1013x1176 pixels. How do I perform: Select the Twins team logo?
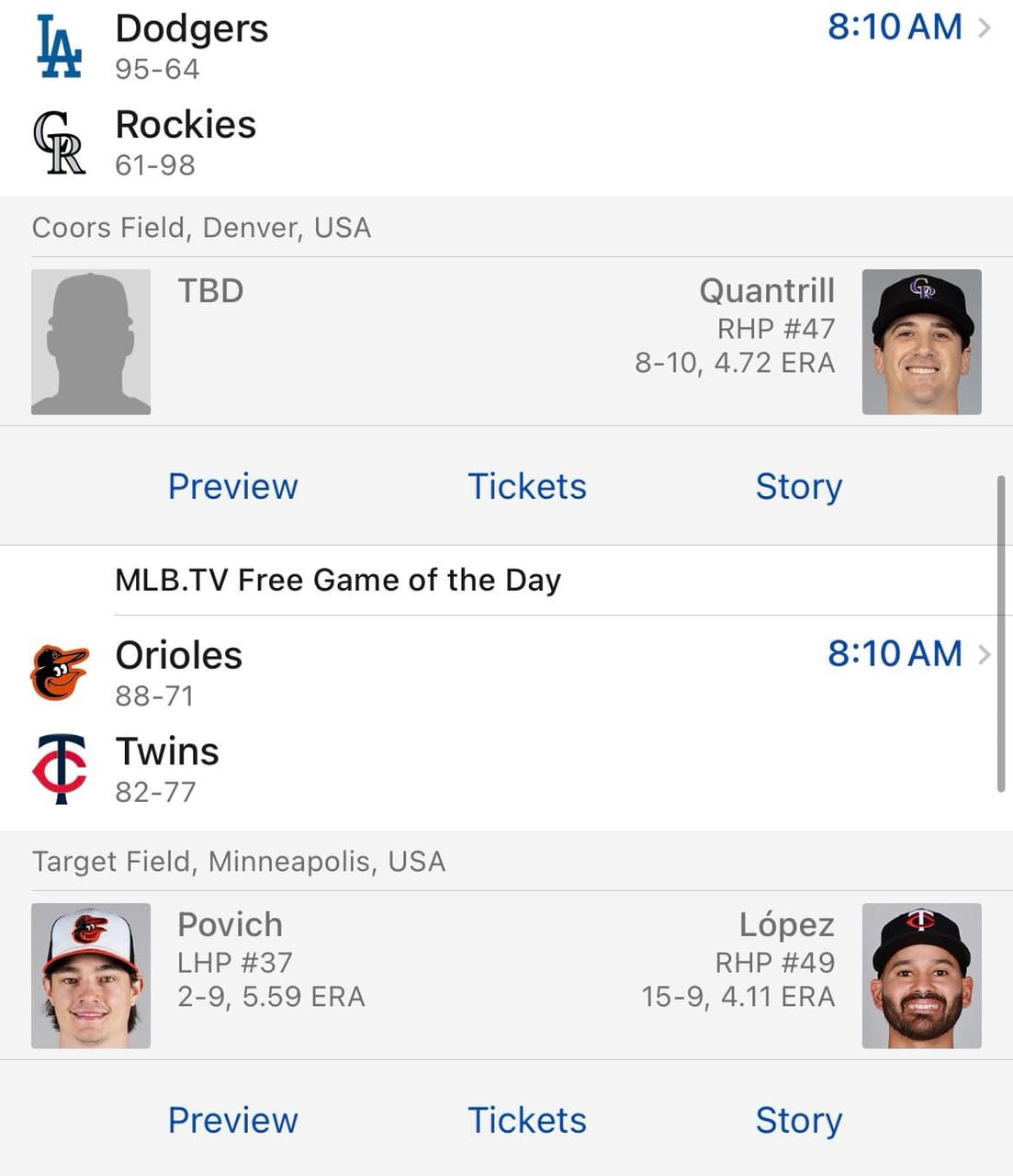tap(59, 767)
